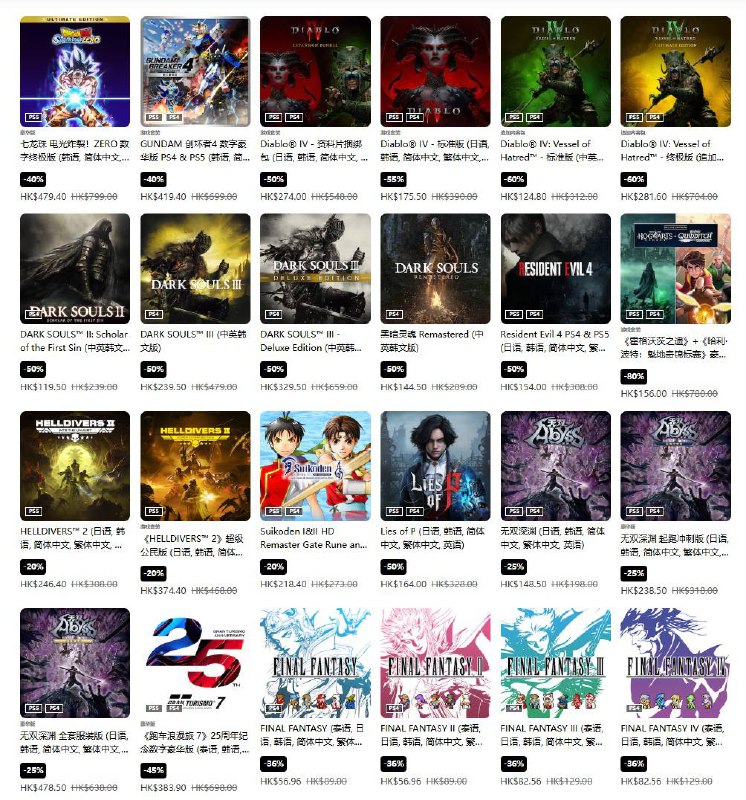Open 无双深渊 card priced HK$148.50
746x800 pixels.
point(555,465)
